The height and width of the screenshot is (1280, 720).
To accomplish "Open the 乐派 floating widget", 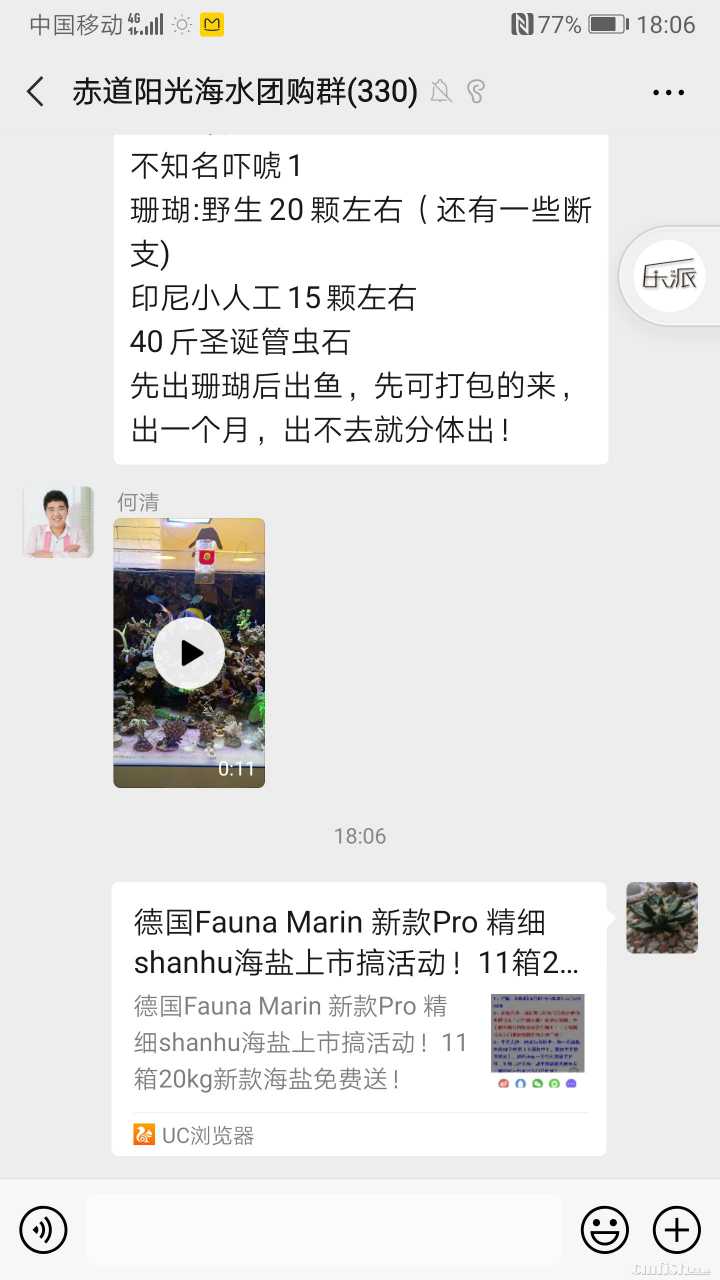I will pos(670,277).
